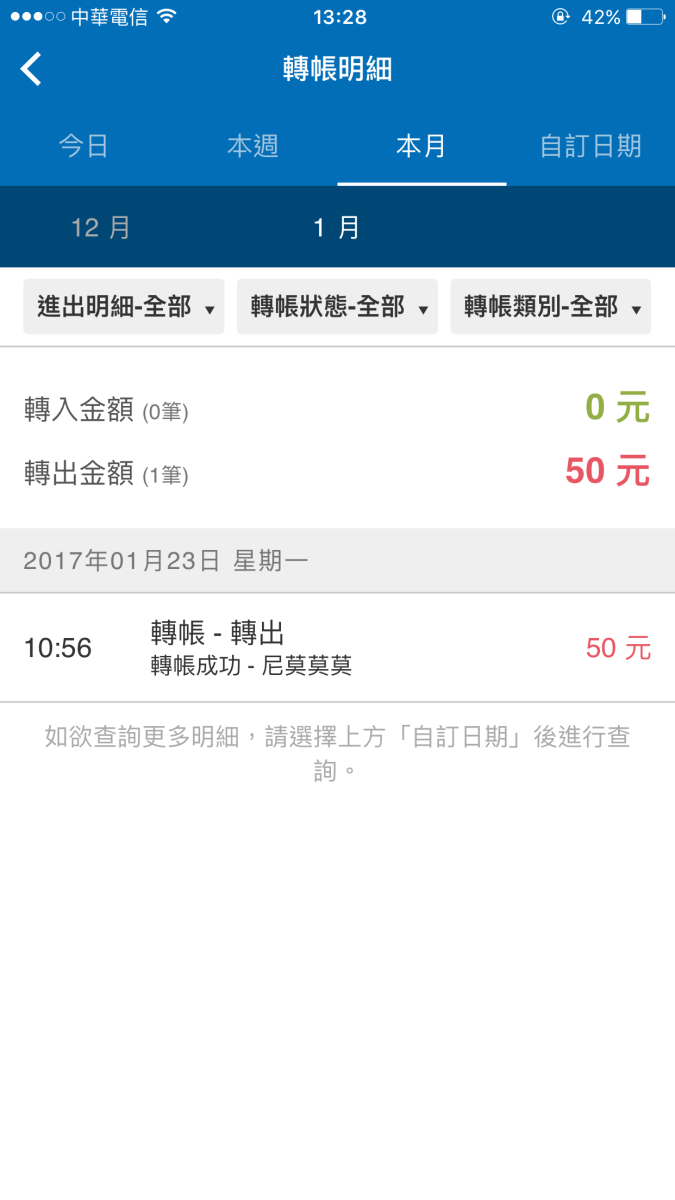
Task: Expand the 轉帳狀態-全部 dropdown
Action: tap(337, 307)
